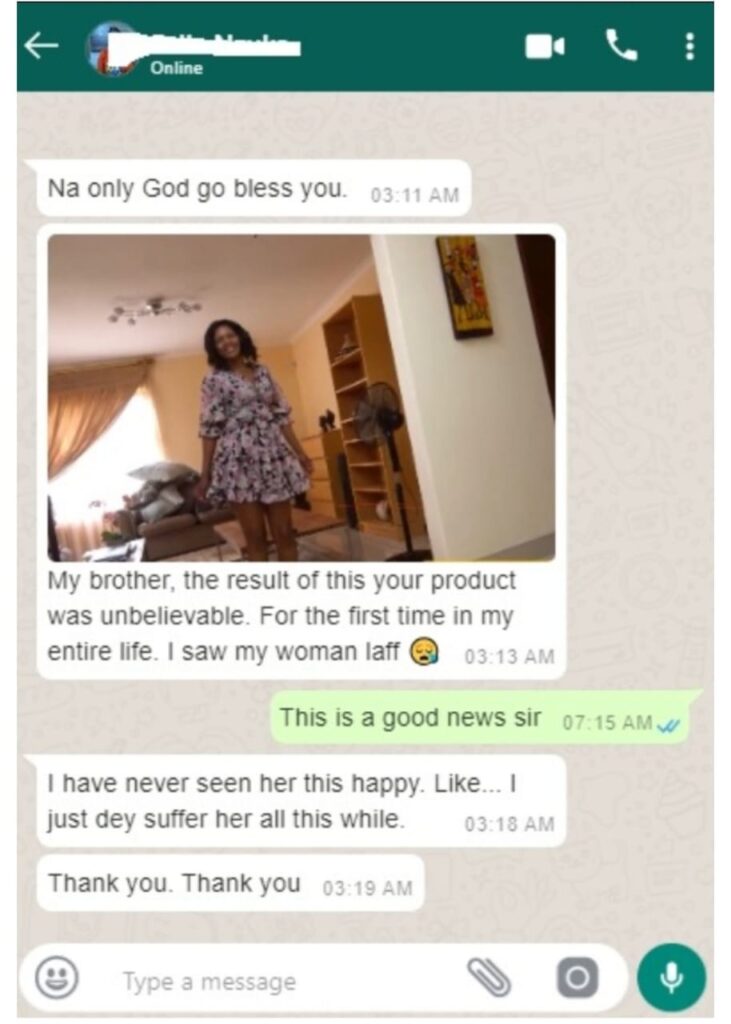Go back to the chat list

coord(41,46)
